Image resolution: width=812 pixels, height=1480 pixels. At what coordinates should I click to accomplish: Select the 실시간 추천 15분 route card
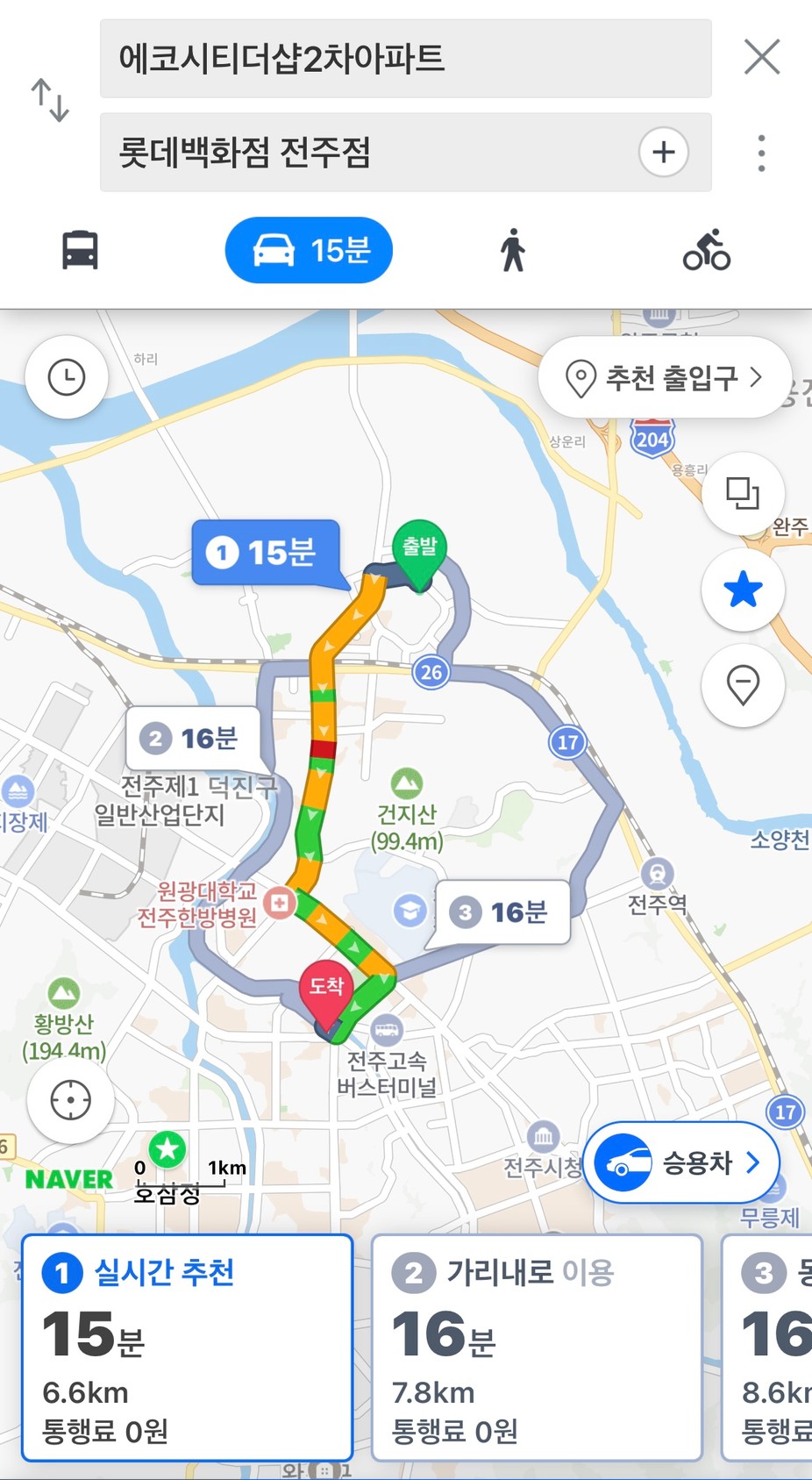[188, 1348]
